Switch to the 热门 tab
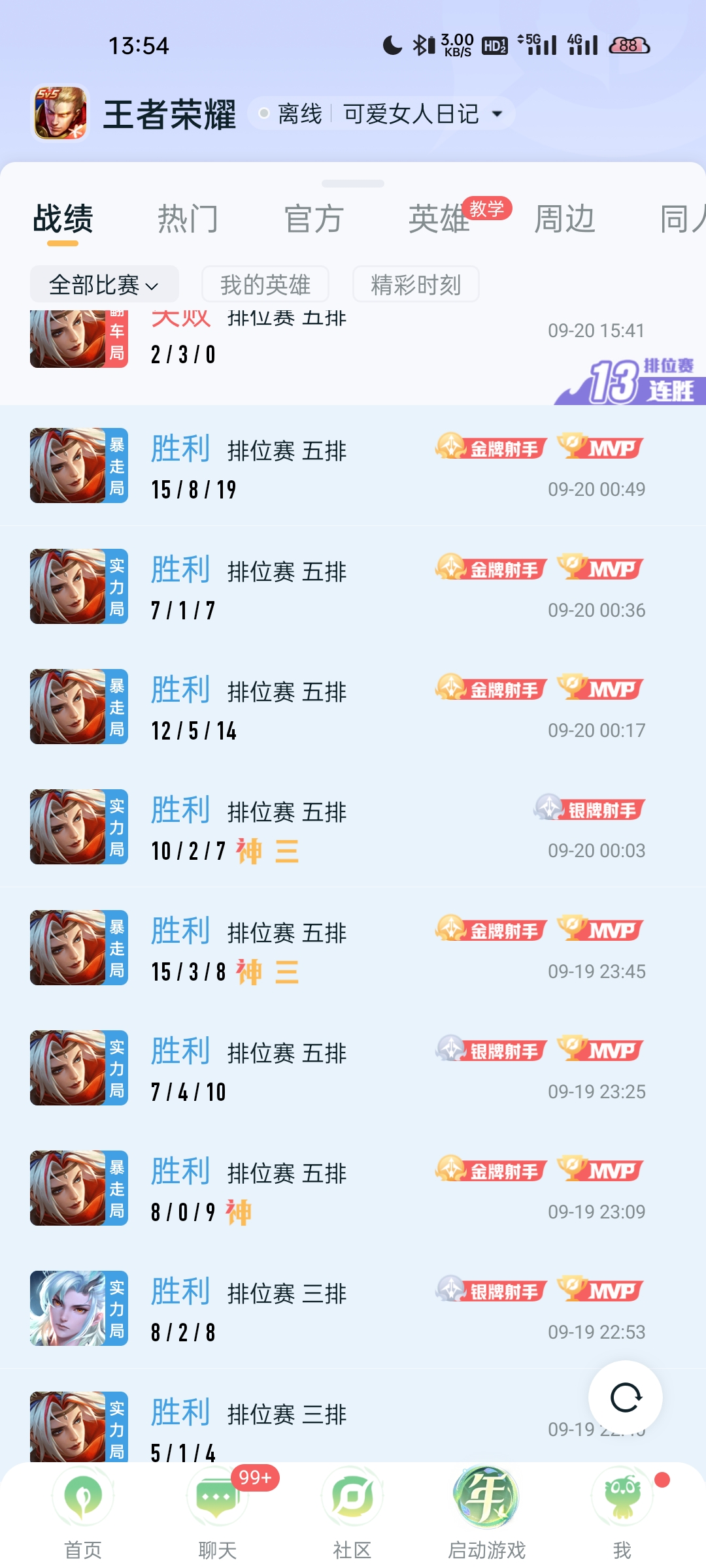Image resolution: width=706 pixels, height=1568 pixels. (x=188, y=219)
